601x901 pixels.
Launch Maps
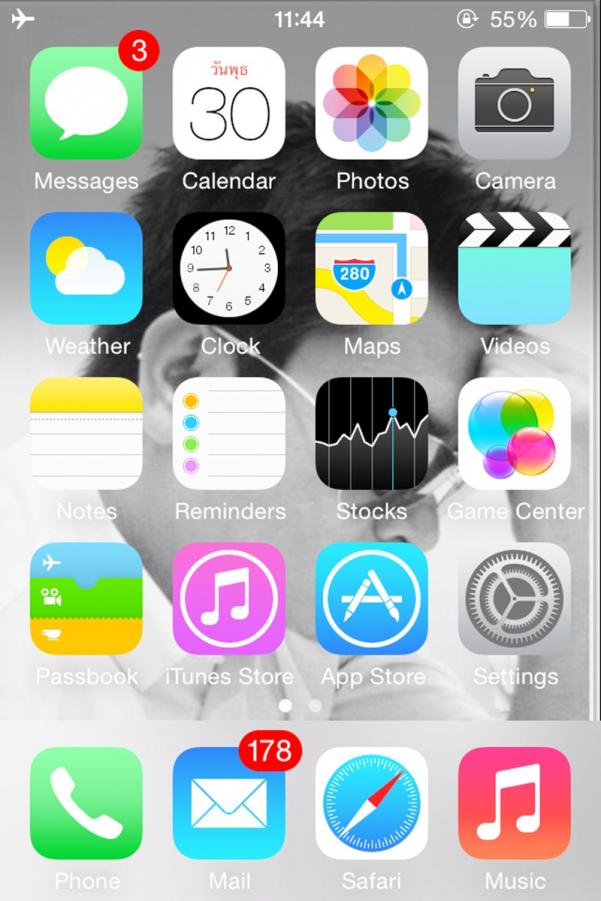click(x=372, y=268)
